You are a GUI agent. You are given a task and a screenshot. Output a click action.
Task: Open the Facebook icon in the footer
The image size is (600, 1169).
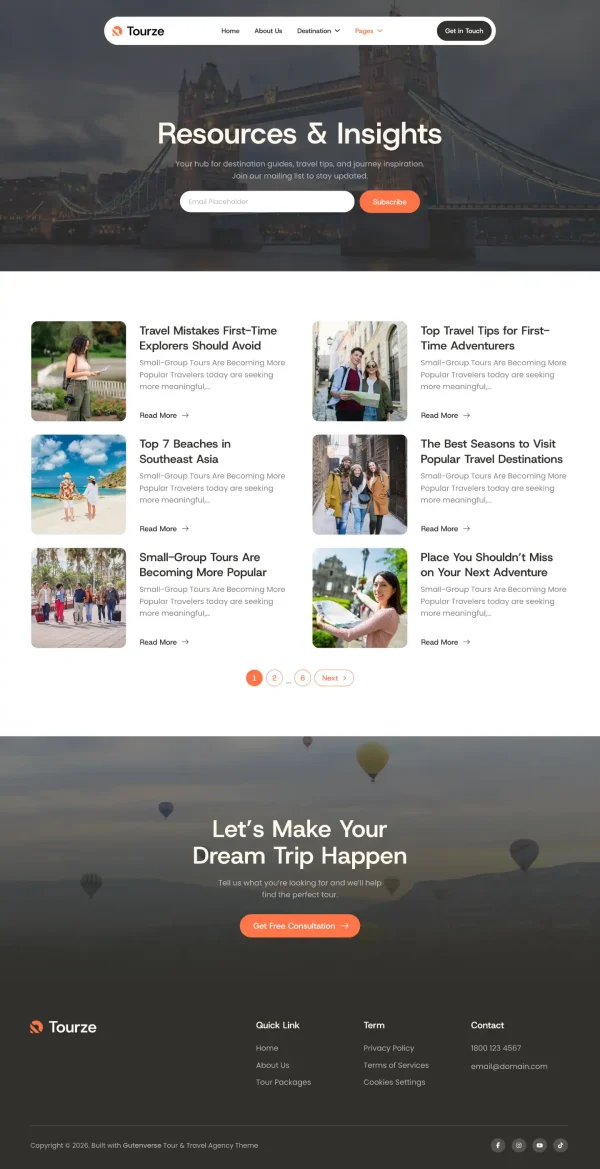point(497,1145)
